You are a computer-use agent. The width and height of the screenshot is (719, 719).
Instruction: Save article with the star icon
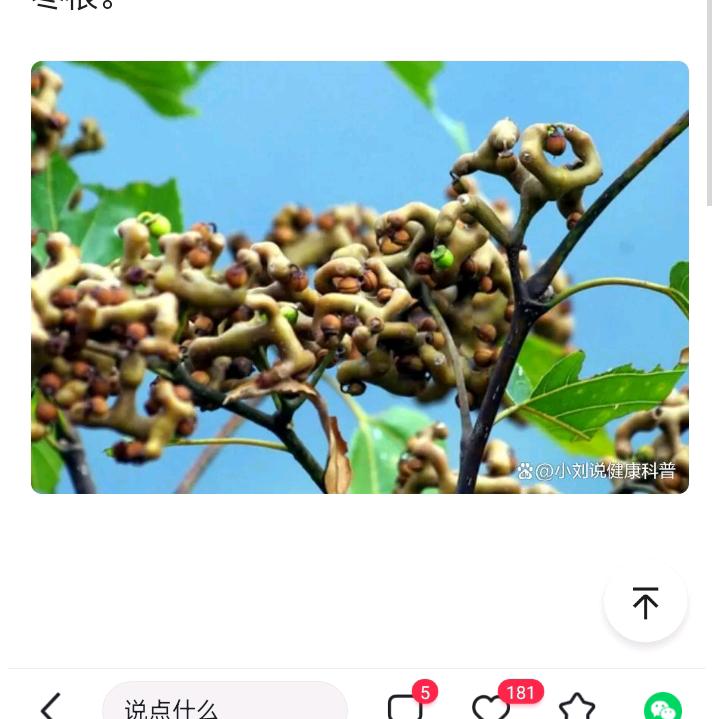(577, 706)
